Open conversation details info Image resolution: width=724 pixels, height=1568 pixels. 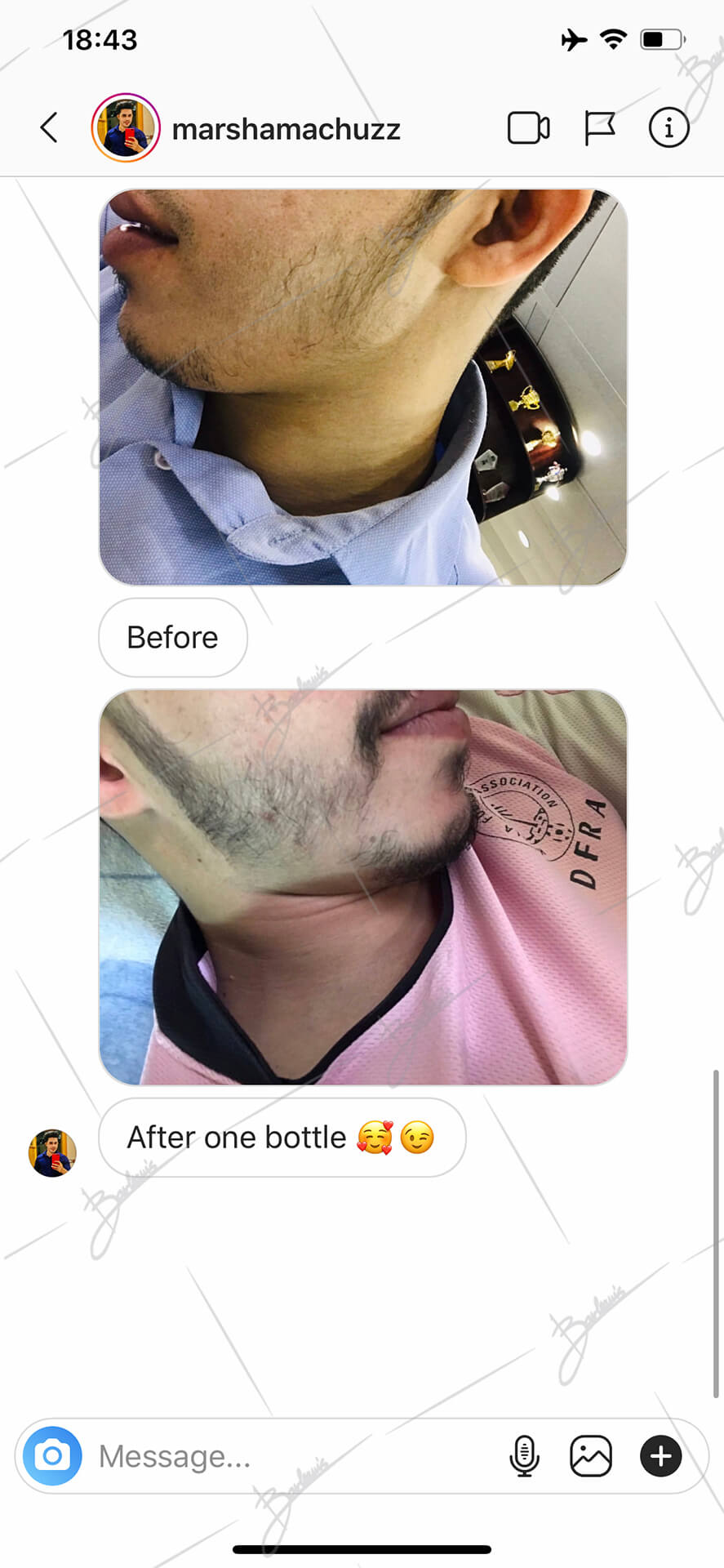[x=668, y=128]
